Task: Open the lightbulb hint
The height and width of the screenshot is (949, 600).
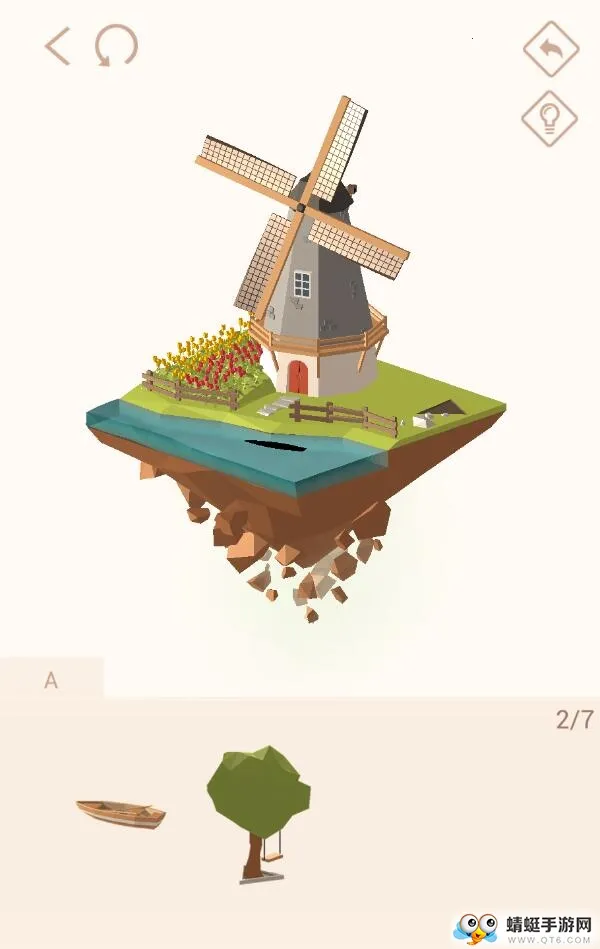Action: pos(550,118)
